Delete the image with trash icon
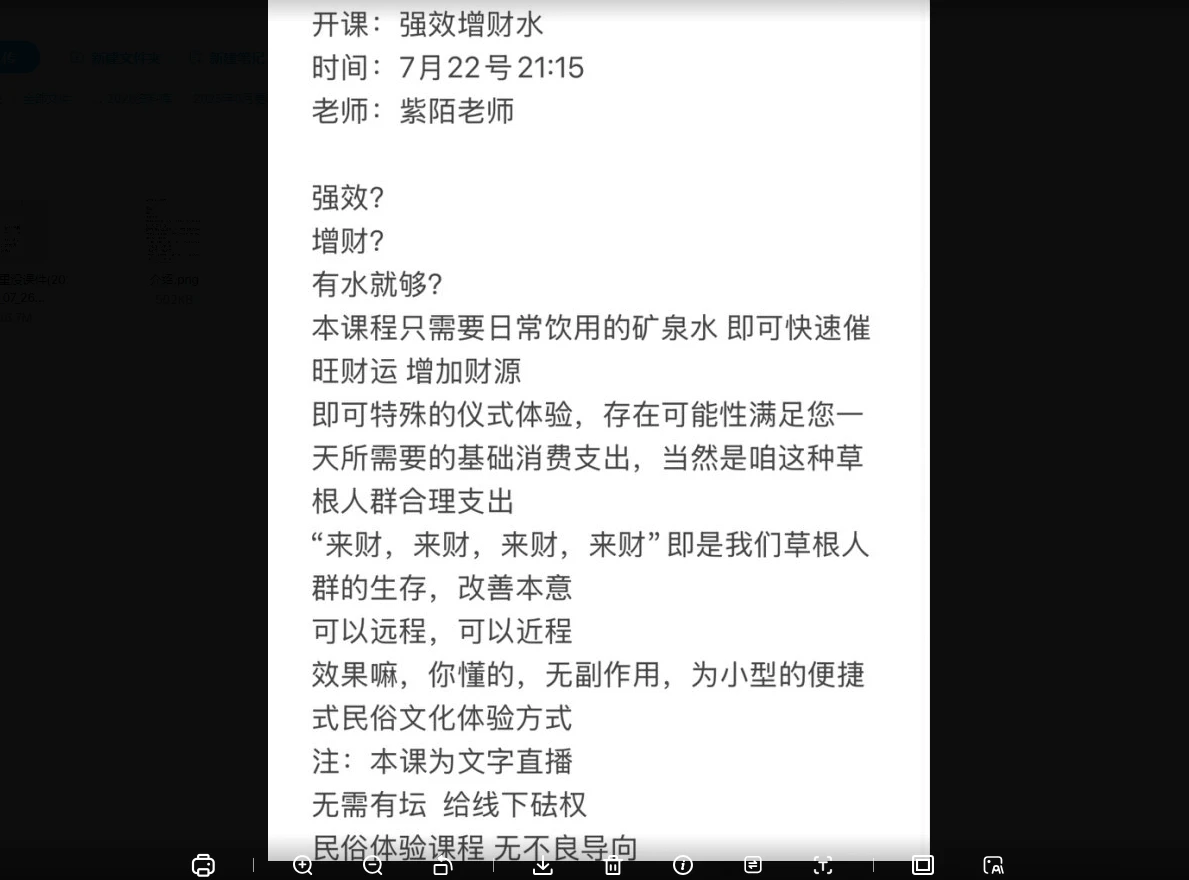Image resolution: width=1189 pixels, height=880 pixels. tap(613, 865)
